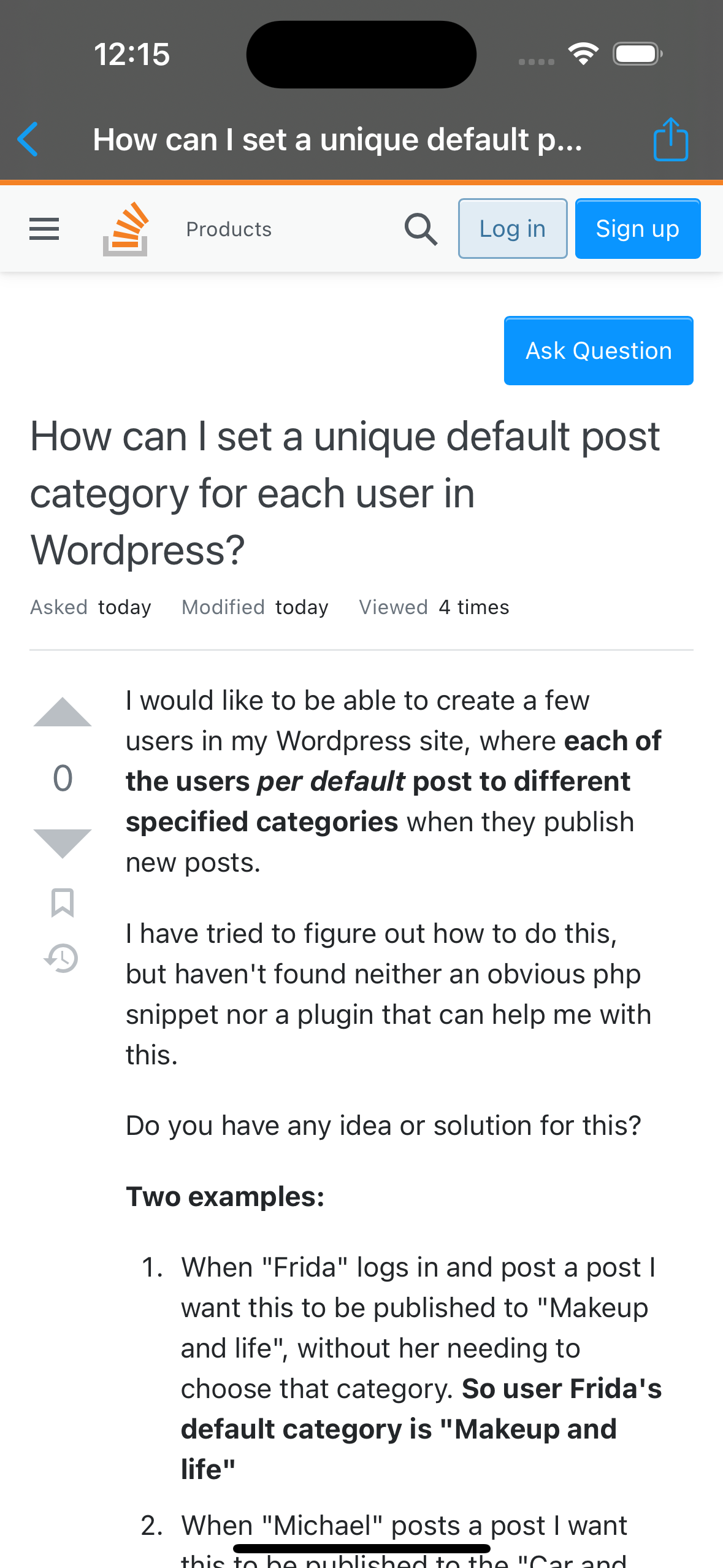Upvote the question
Screen dimensions: 723x1568
coord(63,713)
